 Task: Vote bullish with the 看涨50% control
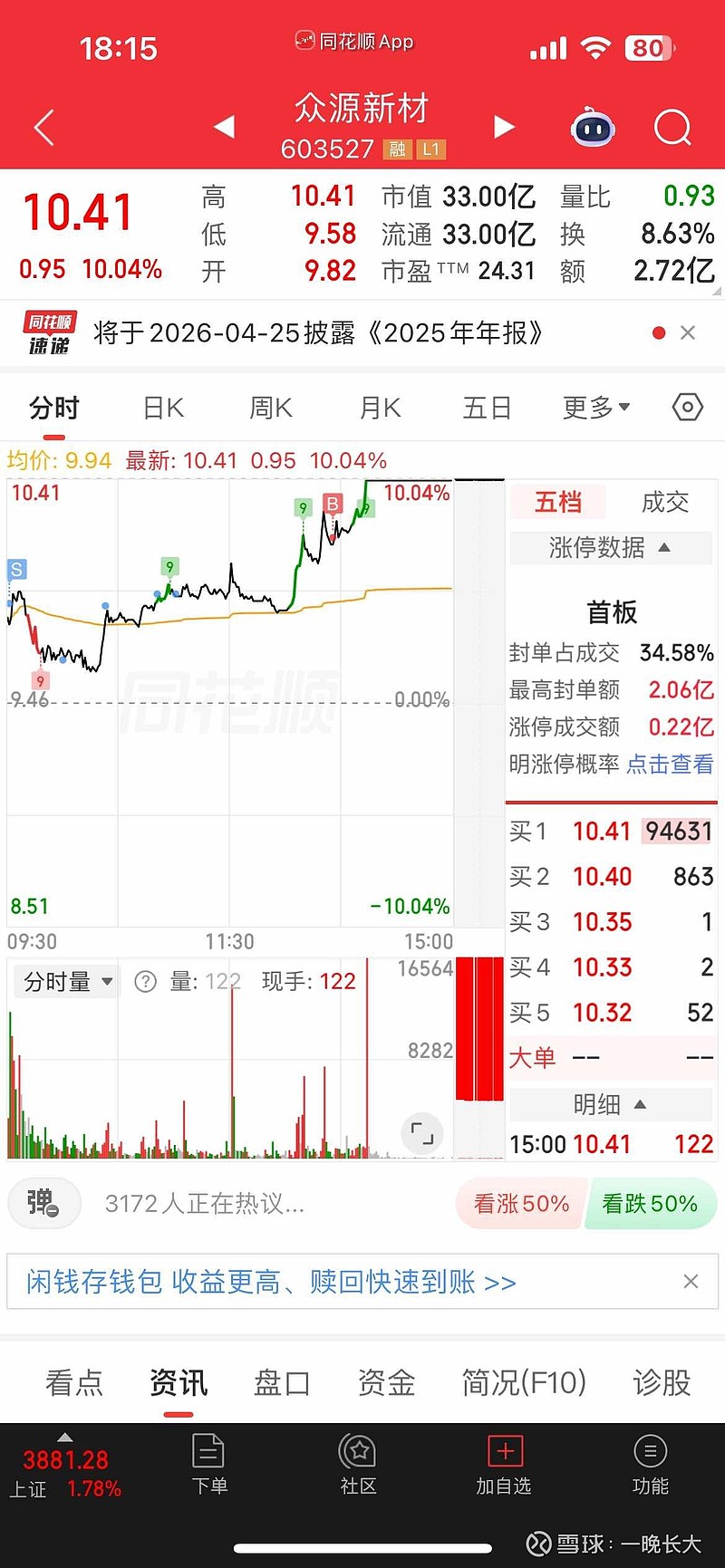pos(519,1203)
